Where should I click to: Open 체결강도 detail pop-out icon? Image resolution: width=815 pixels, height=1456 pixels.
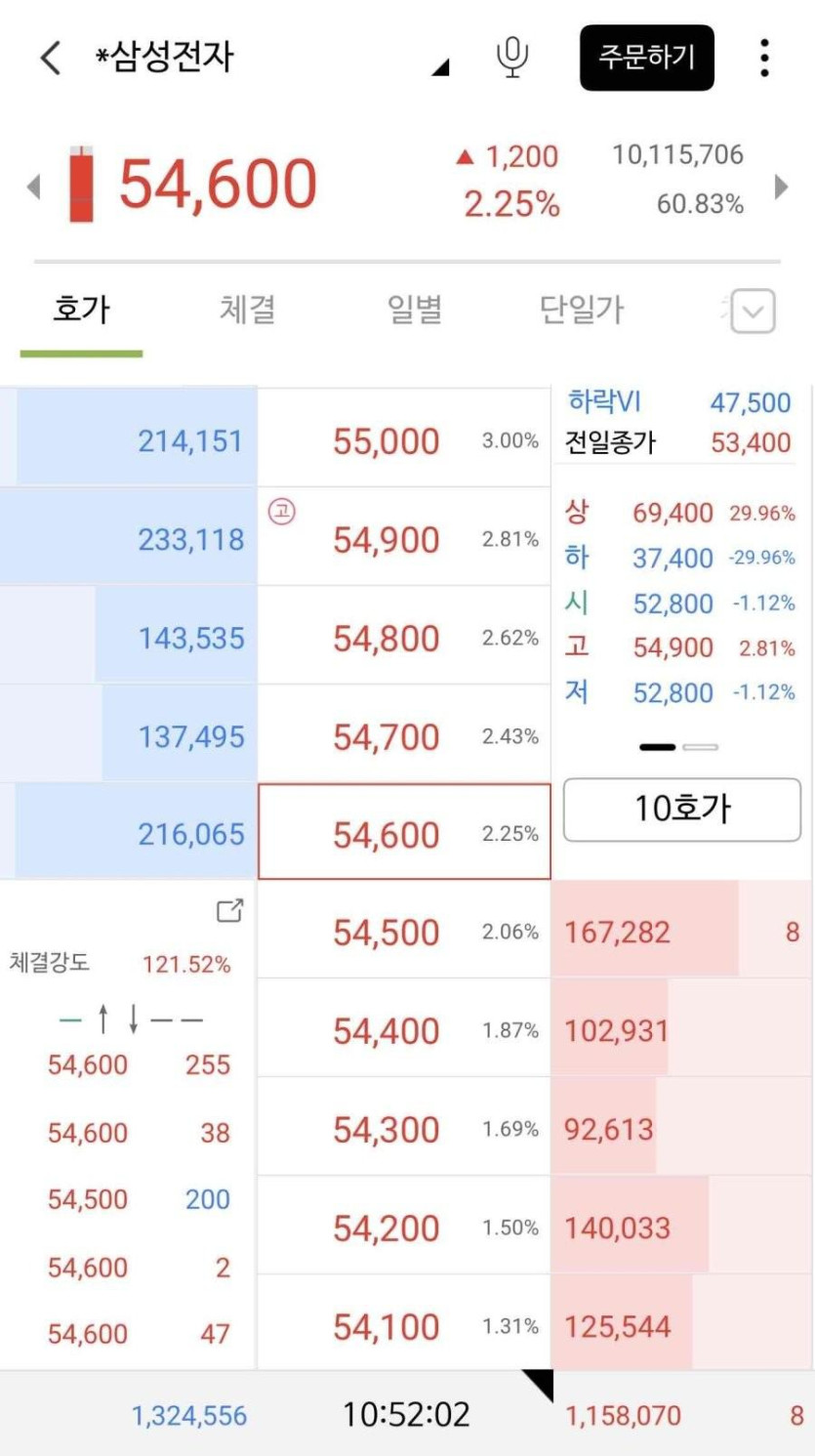(x=229, y=911)
